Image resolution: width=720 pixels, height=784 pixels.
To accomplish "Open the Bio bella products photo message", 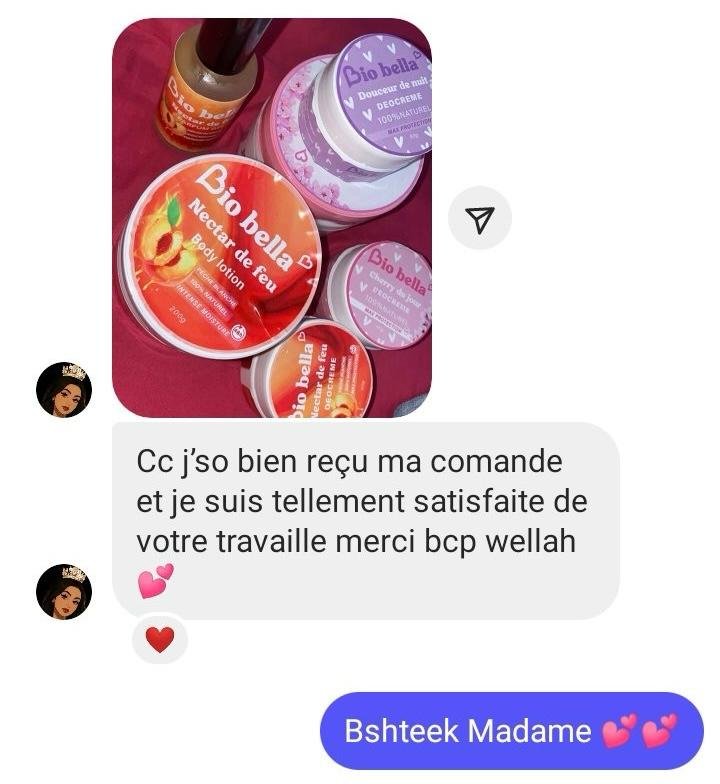I will [272, 218].
